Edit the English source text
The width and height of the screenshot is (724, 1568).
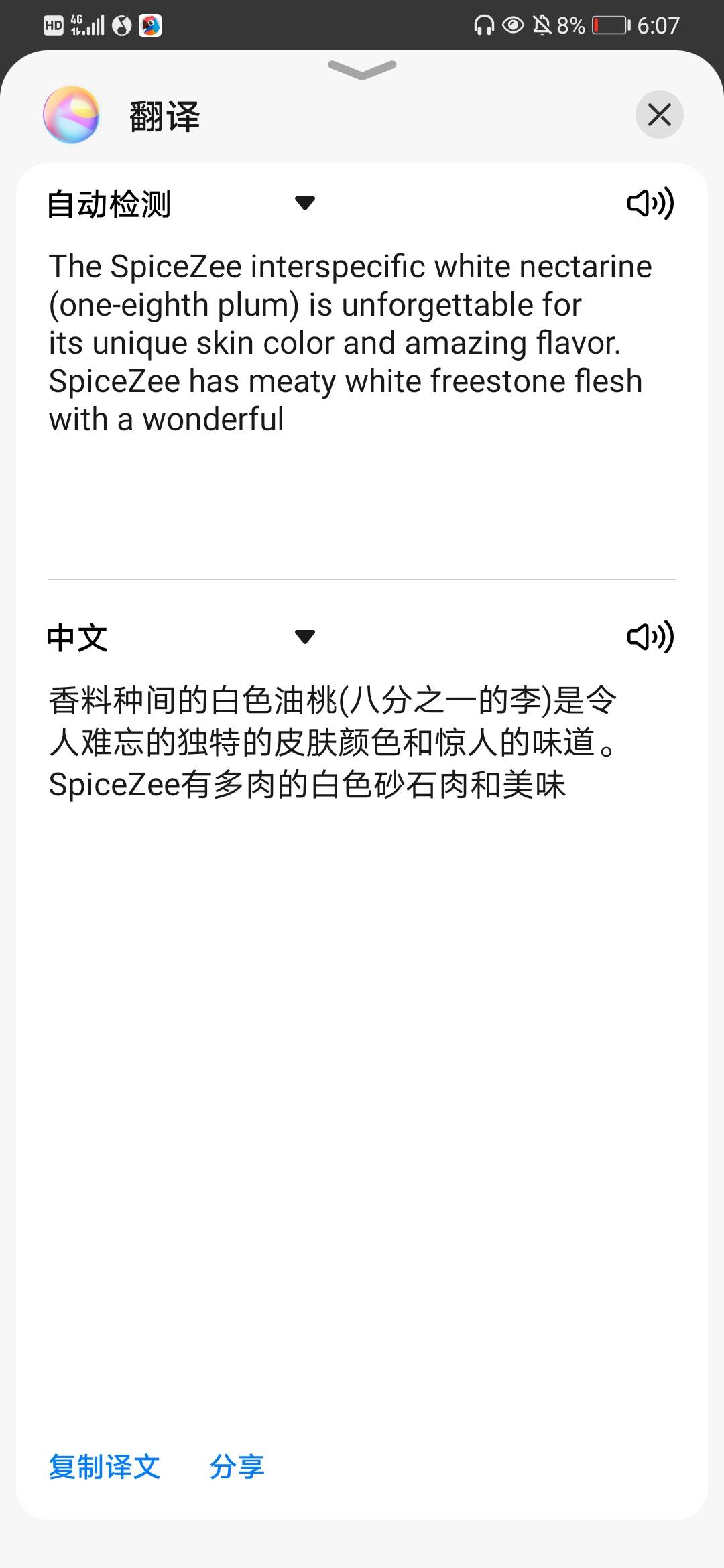[349, 343]
